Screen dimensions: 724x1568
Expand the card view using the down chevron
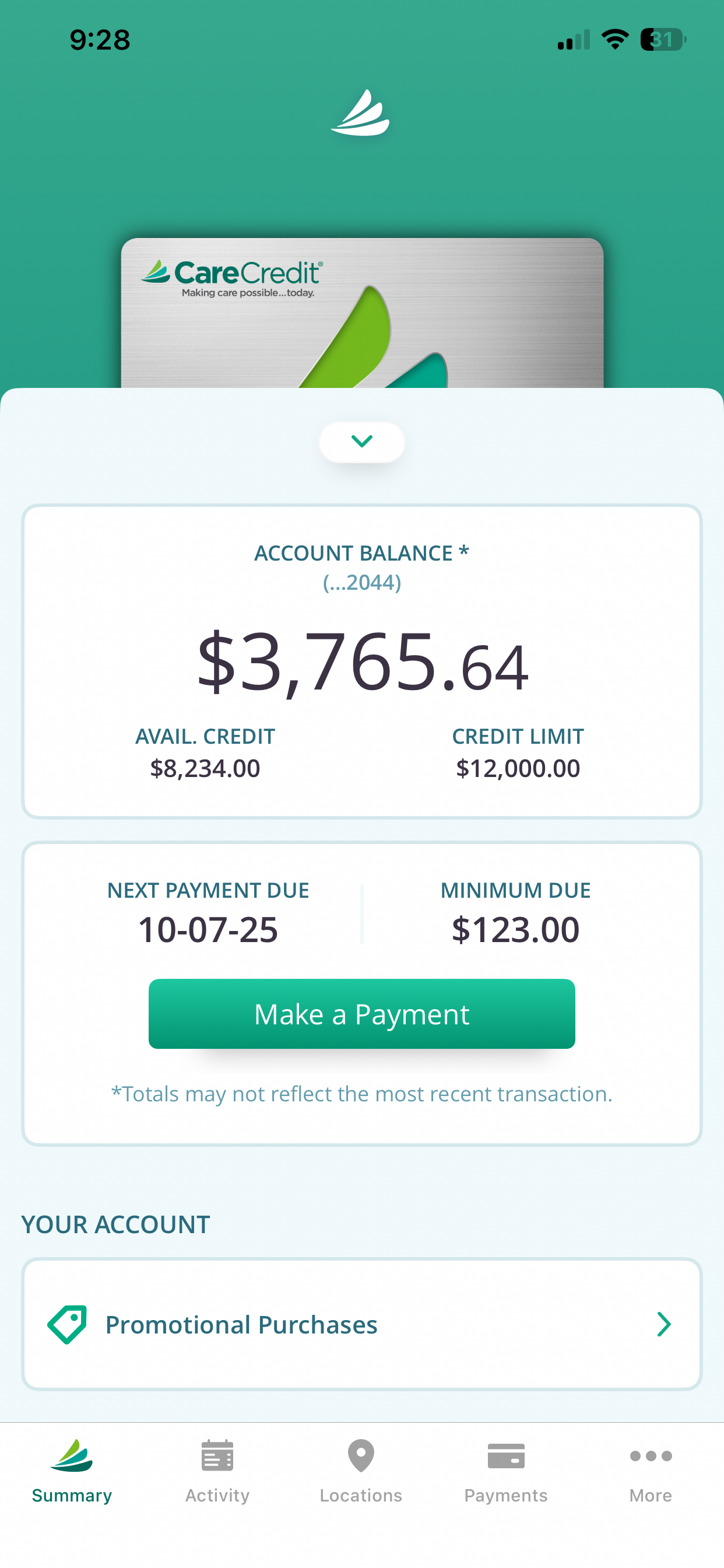362,442
